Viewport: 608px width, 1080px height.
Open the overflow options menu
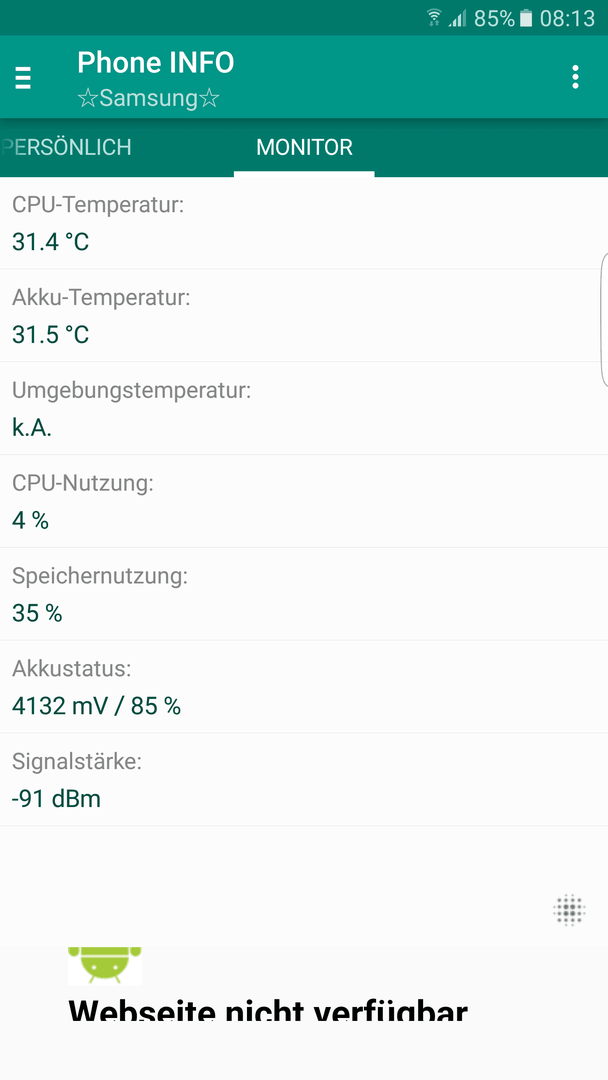(x=575, y=77)
